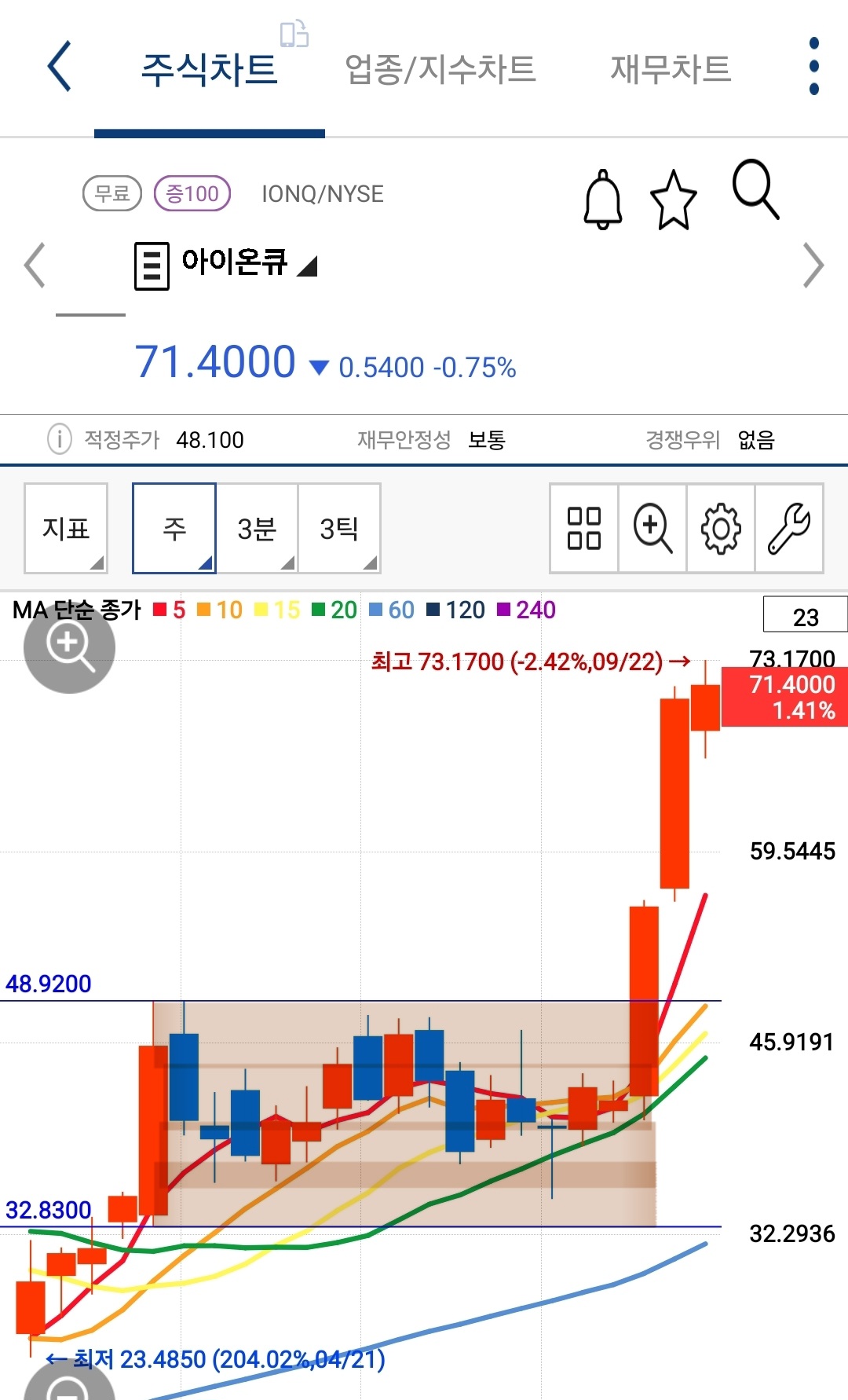
Task: Activate chart zoom with the magnifier toolbar icon
Action: coord(651,528)
